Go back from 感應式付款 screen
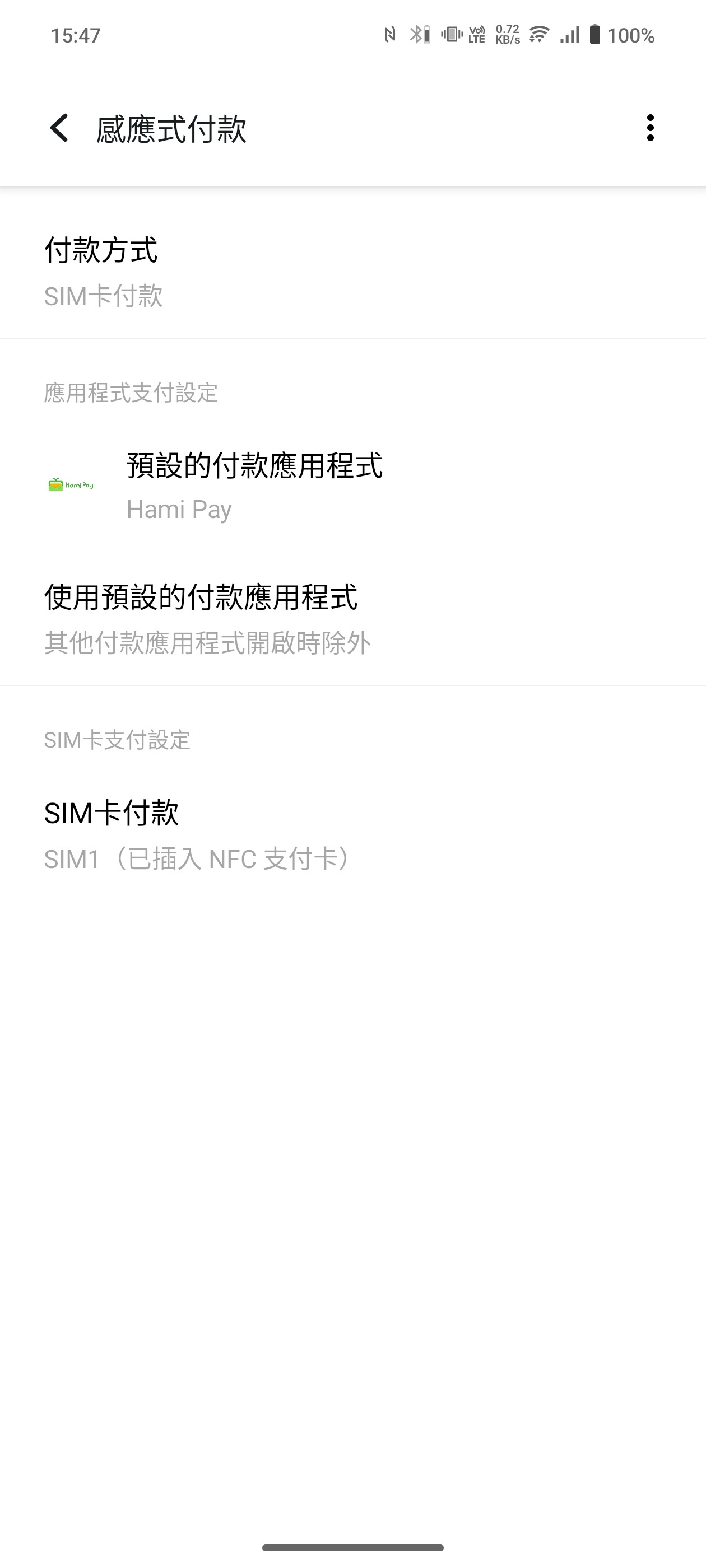 pyautogui.click(x=59, y=128)
